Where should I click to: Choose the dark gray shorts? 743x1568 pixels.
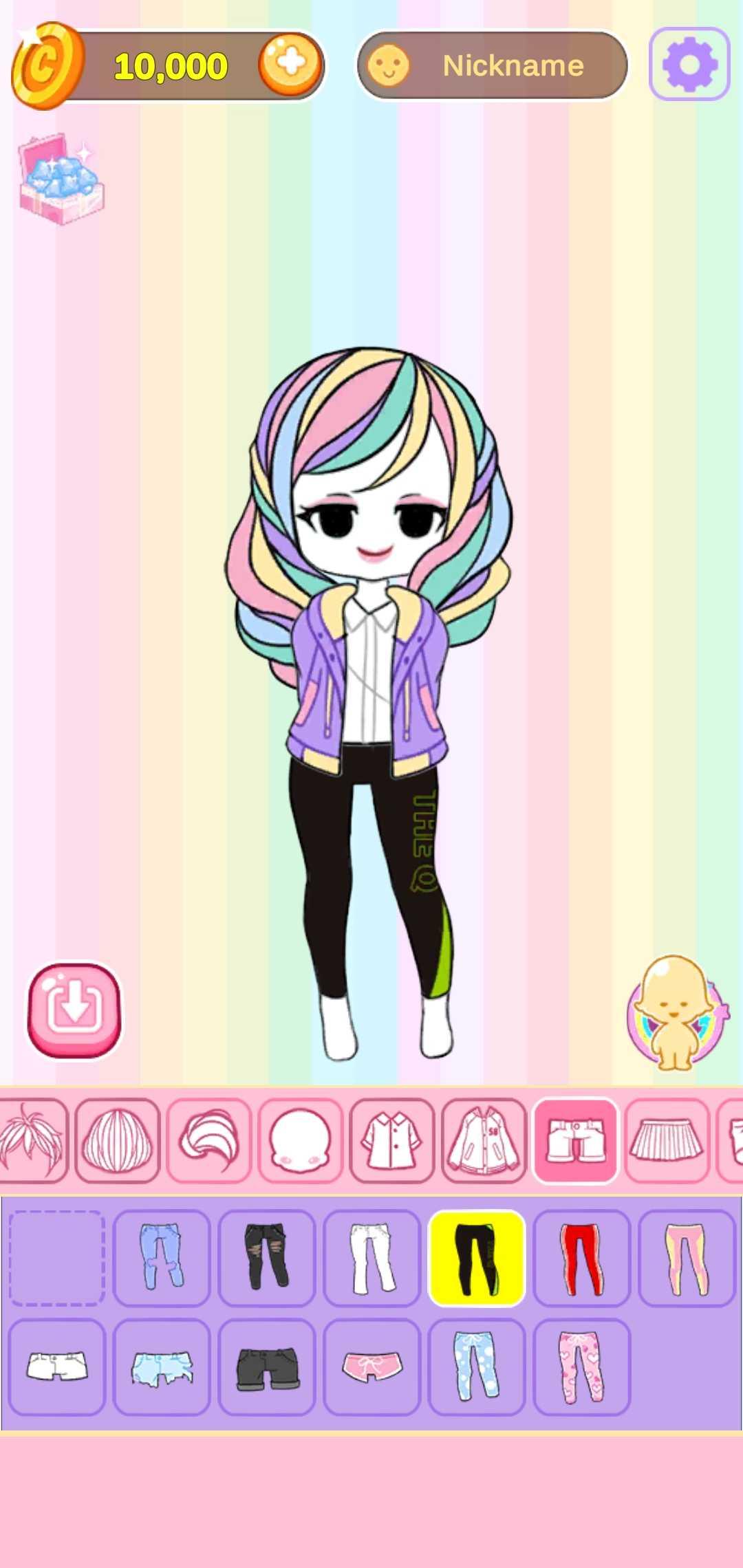point(267,1366)
